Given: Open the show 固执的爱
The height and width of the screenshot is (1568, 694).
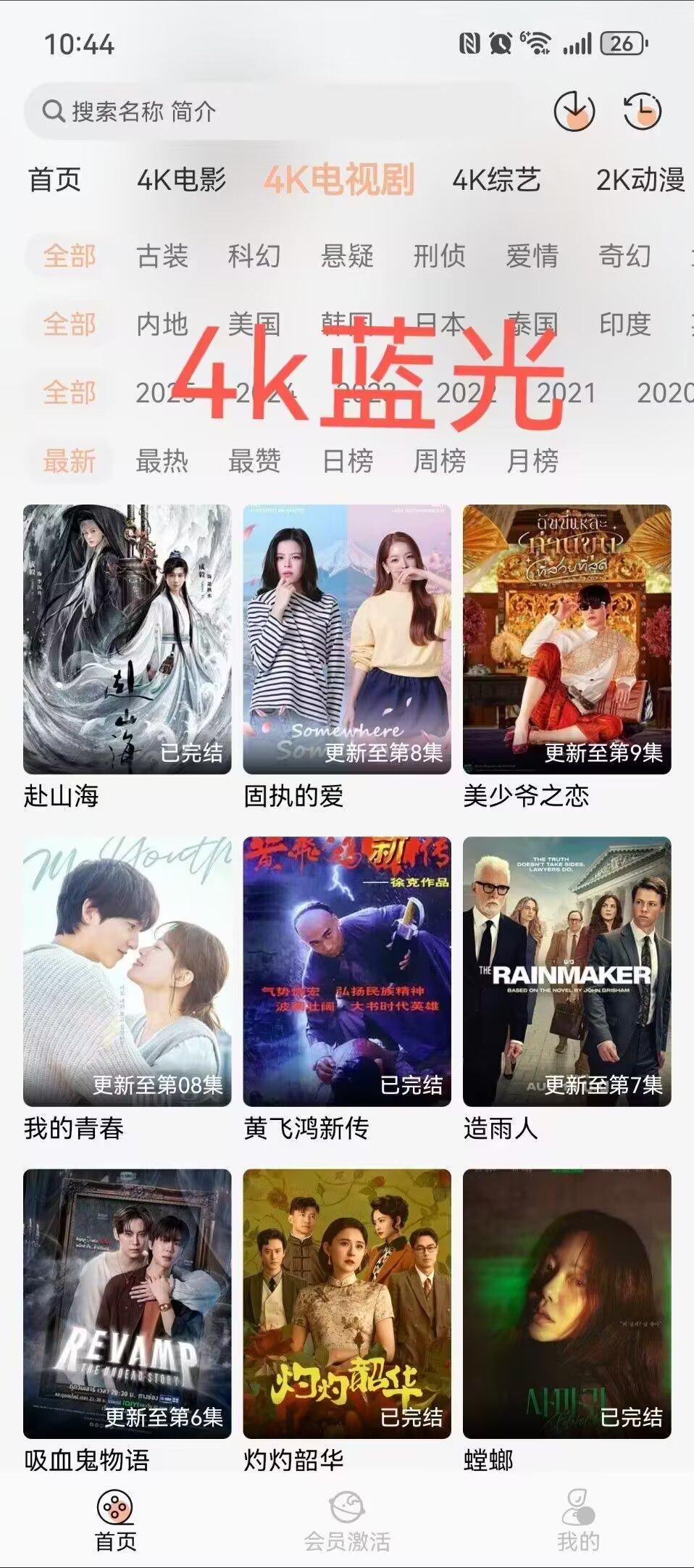Looking at the screenshot, I should pyautogui.click(x=347, y=639).
